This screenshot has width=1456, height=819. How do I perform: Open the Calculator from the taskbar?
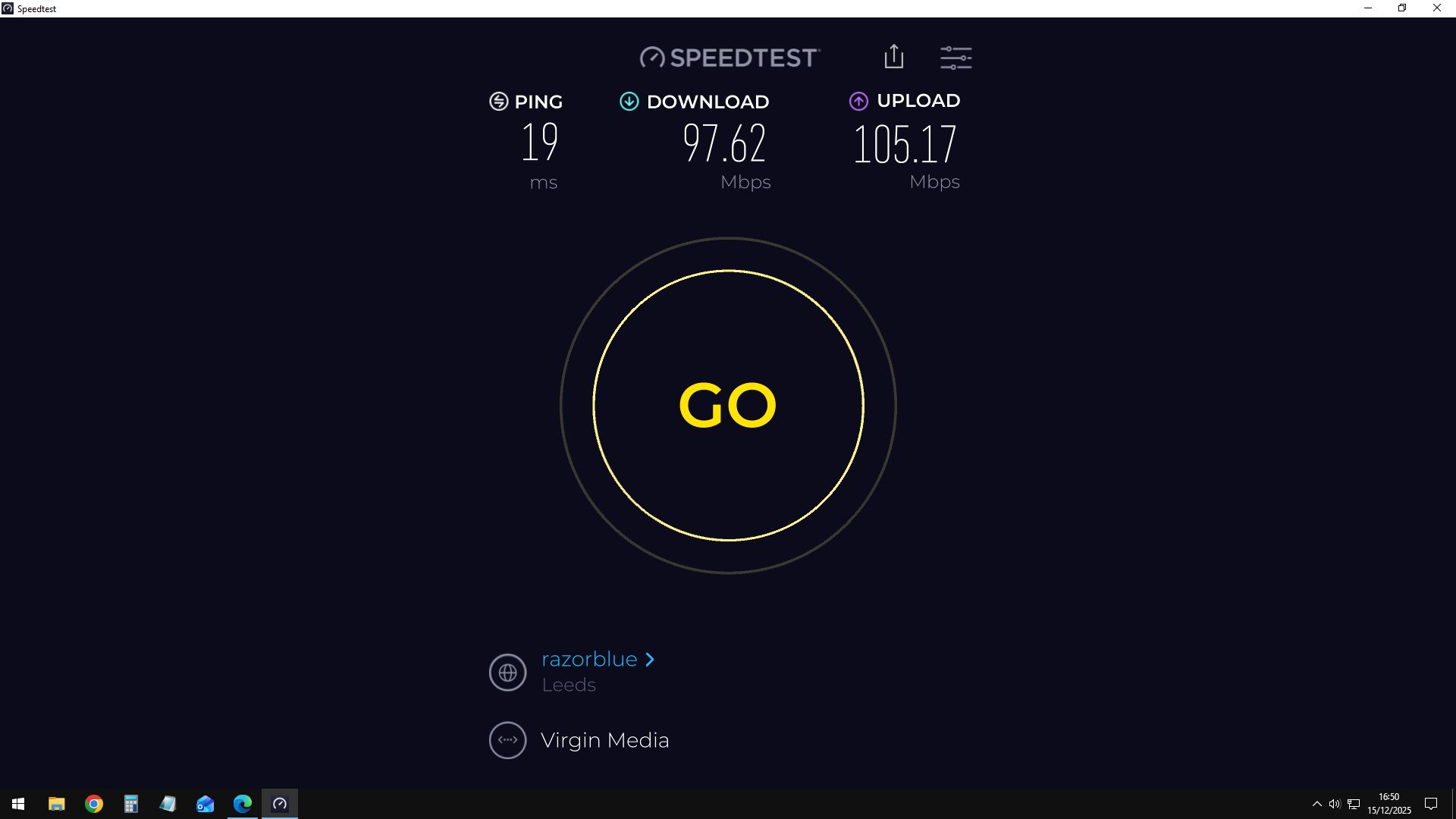pyautogui.click(x=131, y=804)
